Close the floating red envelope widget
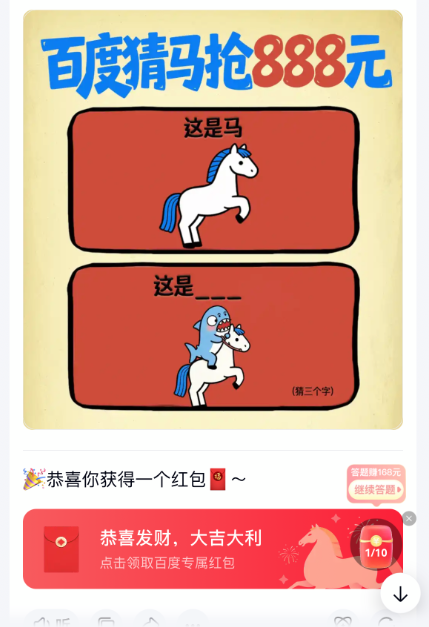 tap(409, 519)
